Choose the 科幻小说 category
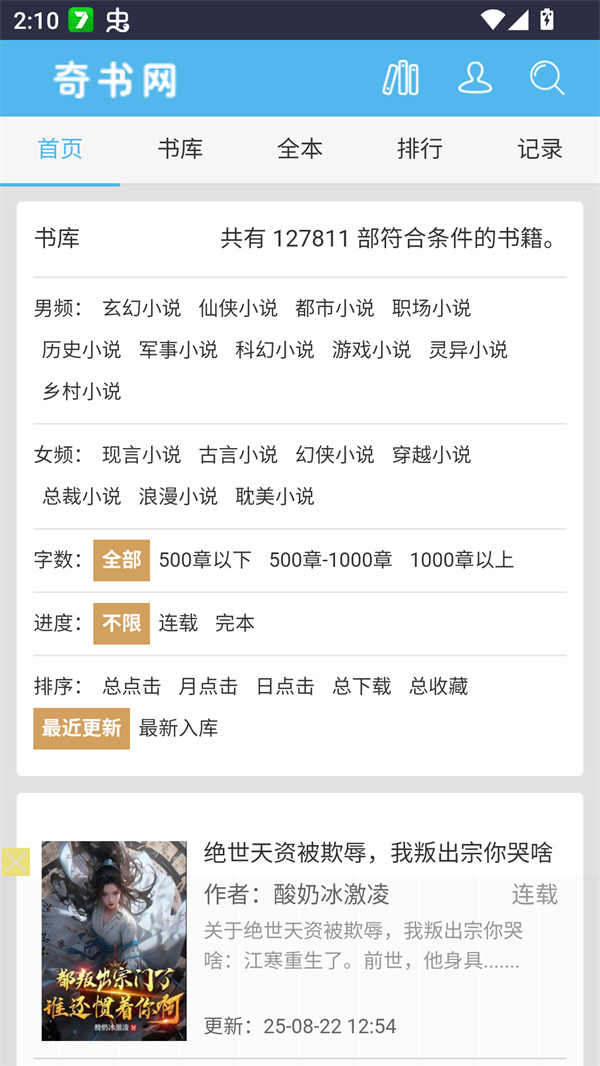 275,350
